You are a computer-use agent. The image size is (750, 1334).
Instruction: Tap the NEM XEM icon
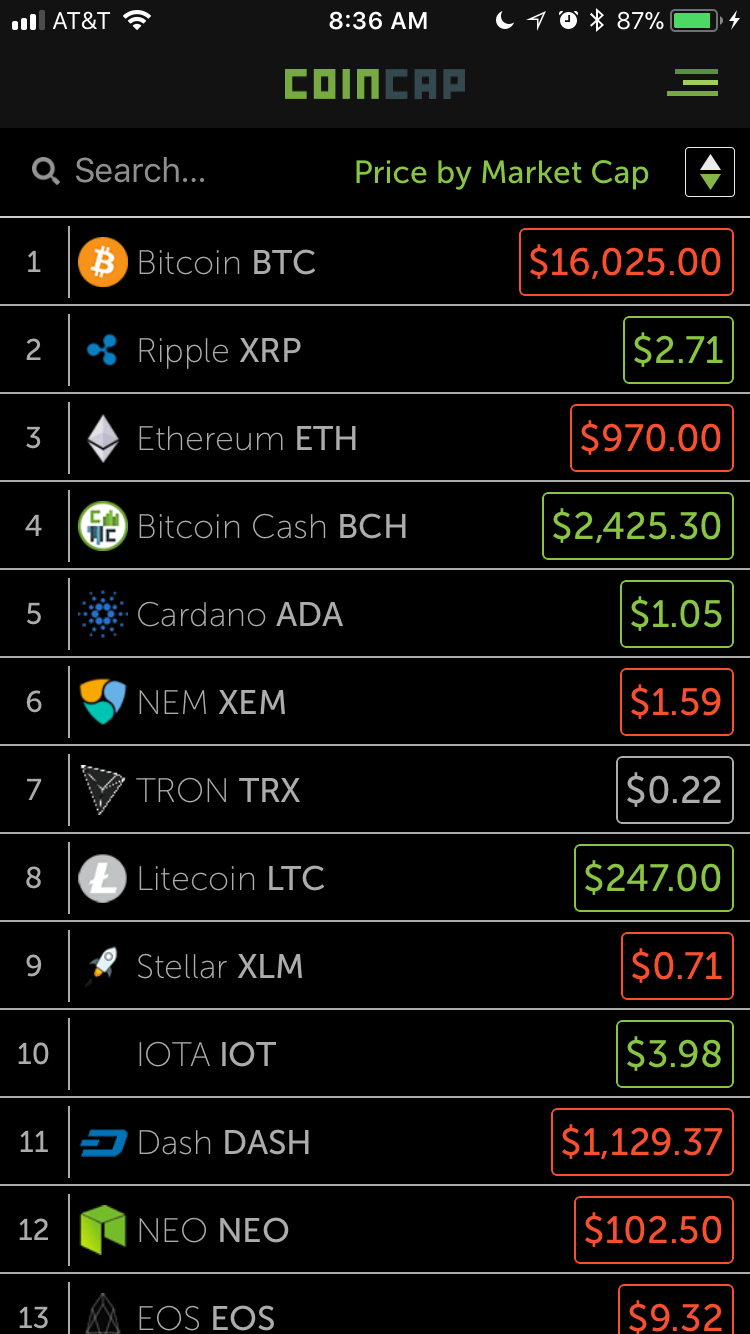103,702
